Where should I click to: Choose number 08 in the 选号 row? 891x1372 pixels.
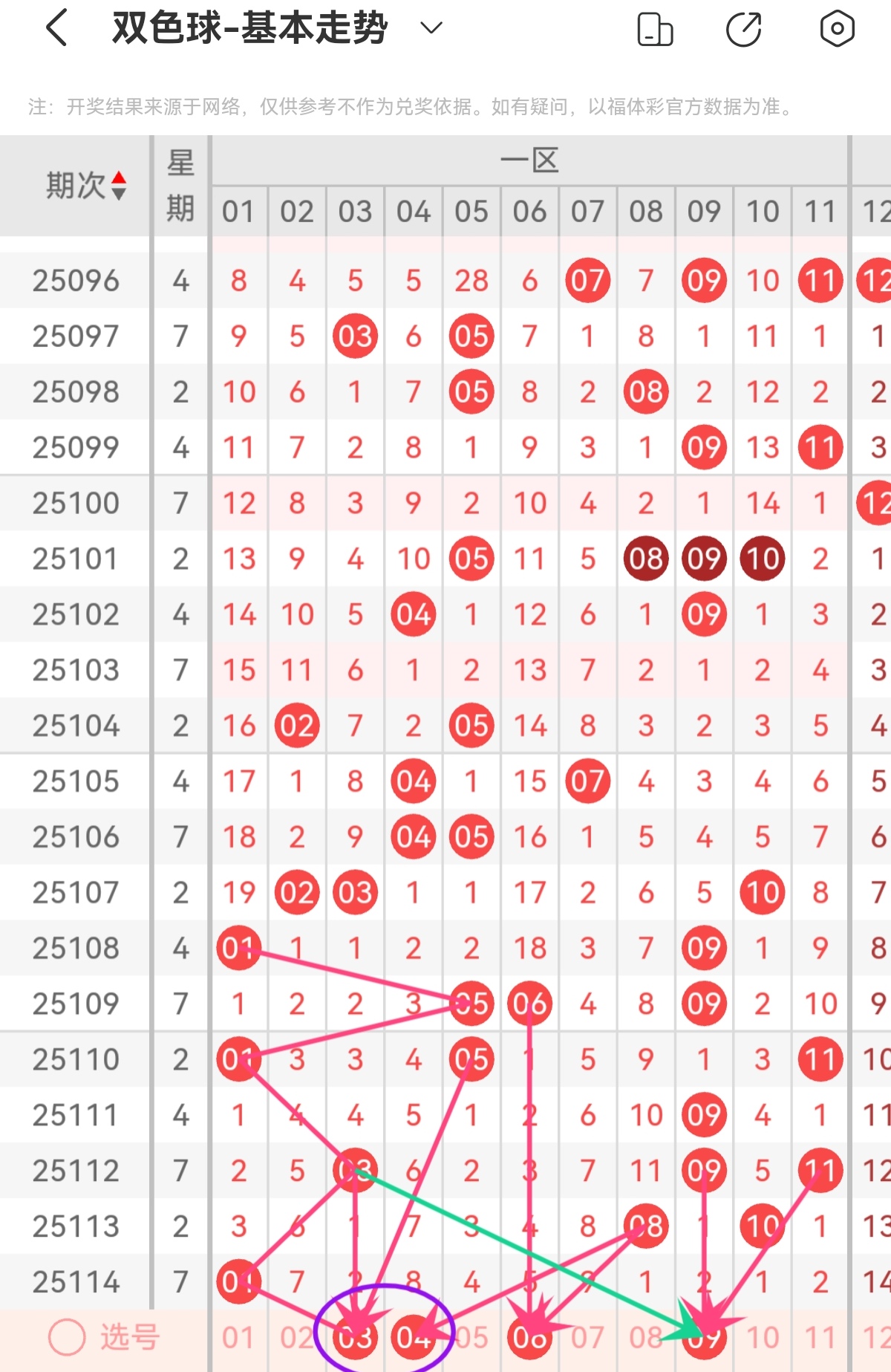pyautogui.click(x=646, y=1338)
